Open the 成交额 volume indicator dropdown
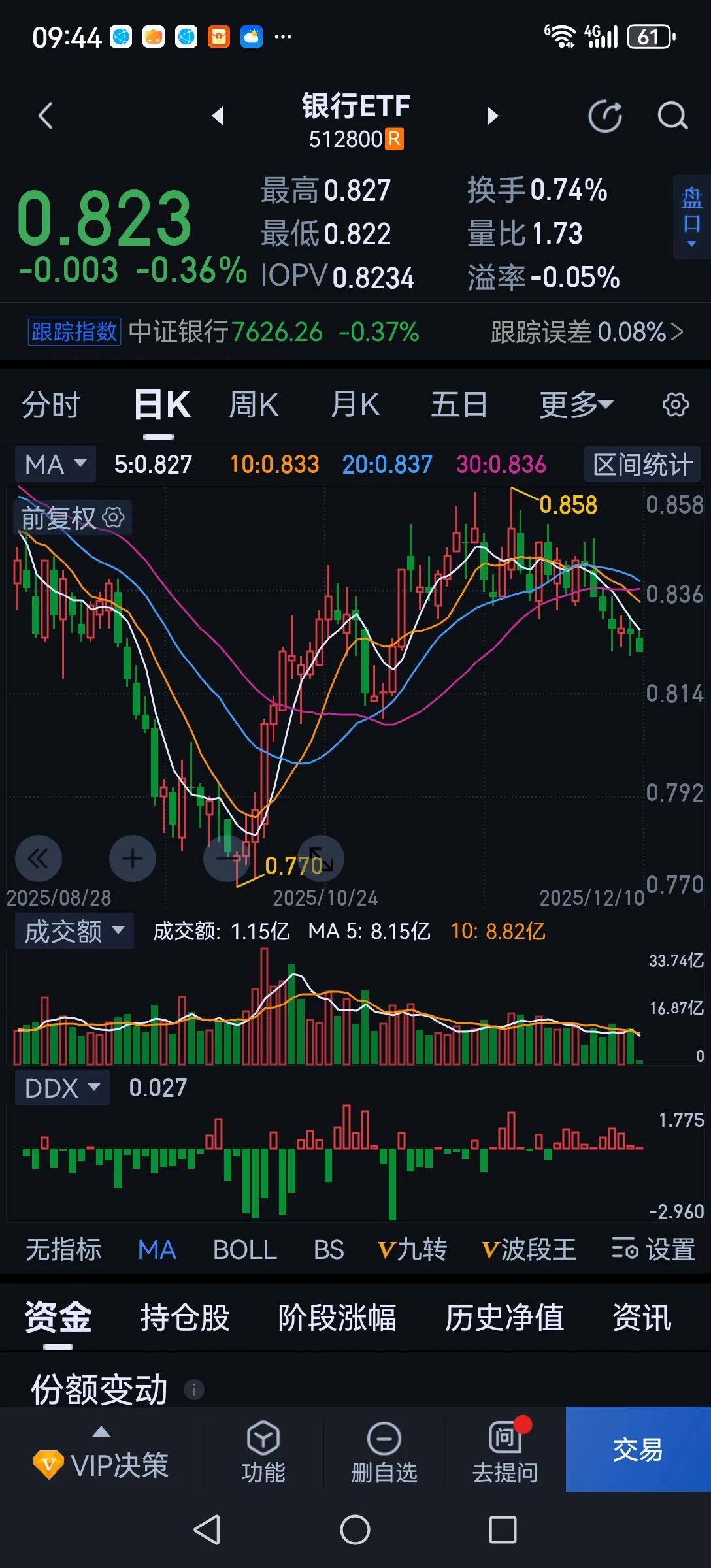Image resolution: width=711 pixels, height=1568 pixels. (73, 930)
